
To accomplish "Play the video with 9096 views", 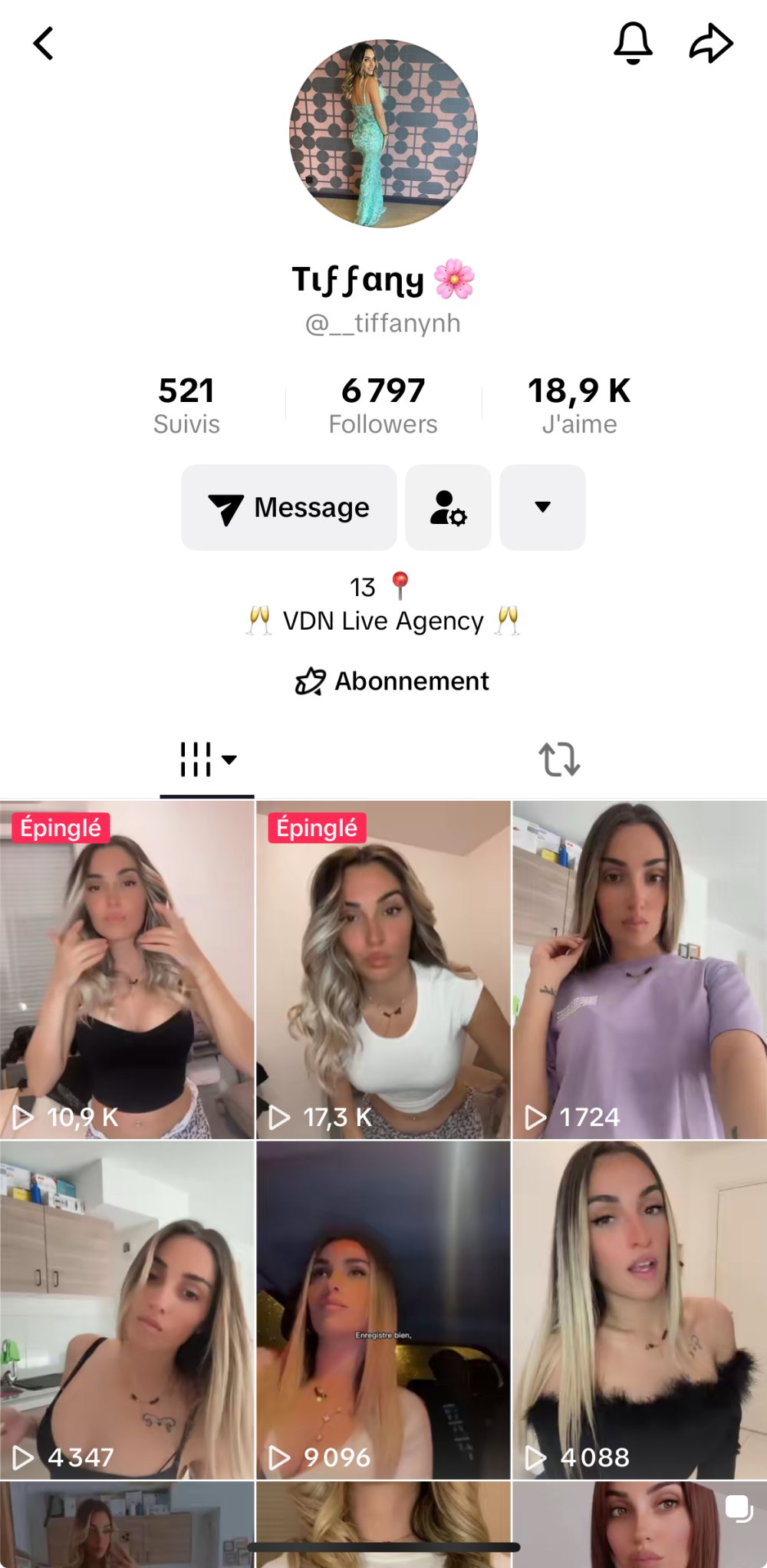I will tap(383, 1310).
